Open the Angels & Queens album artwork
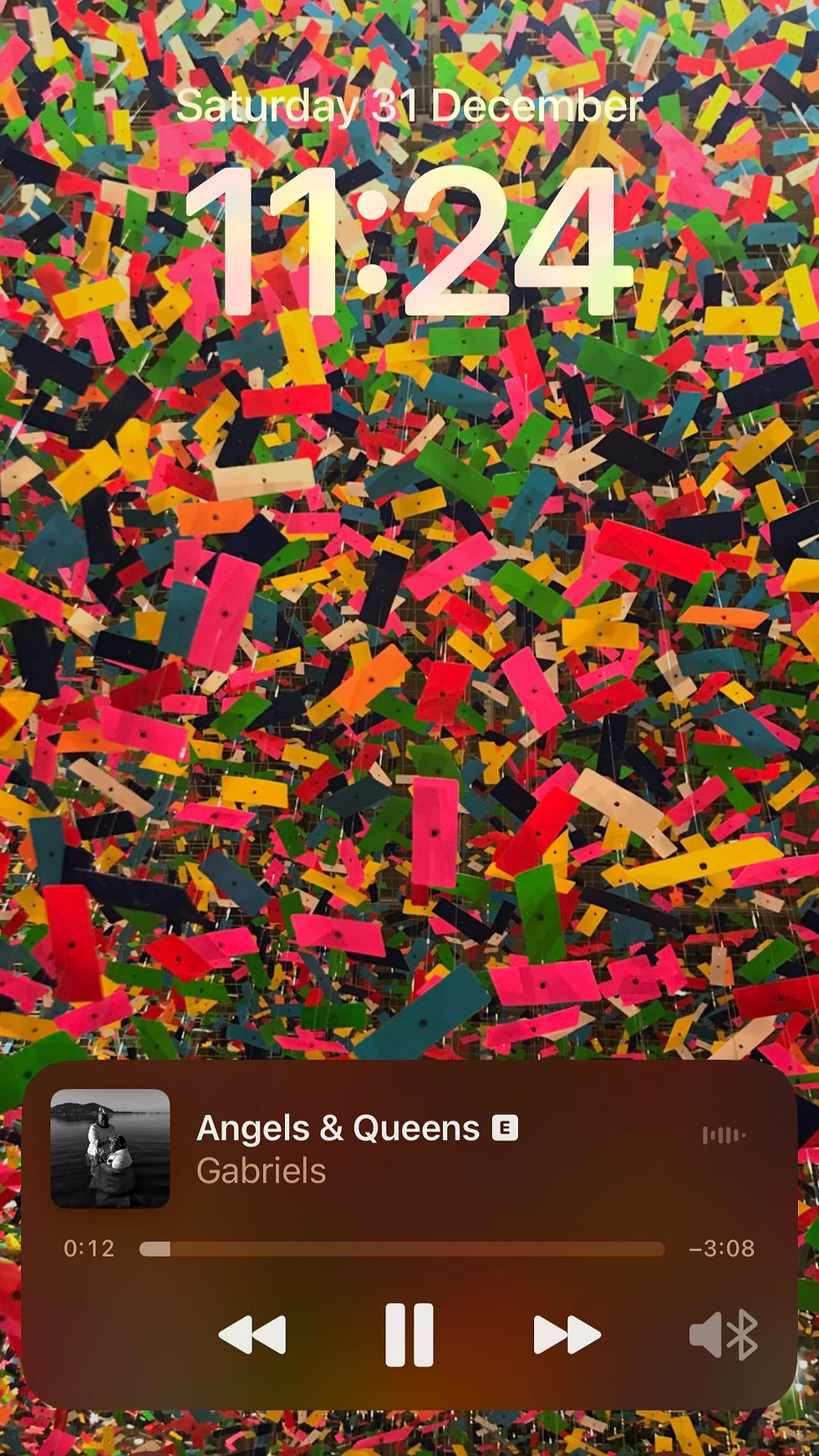The width and height of the screenshot is (819, 1456). pyautogui.click(x=110, y=1148)
